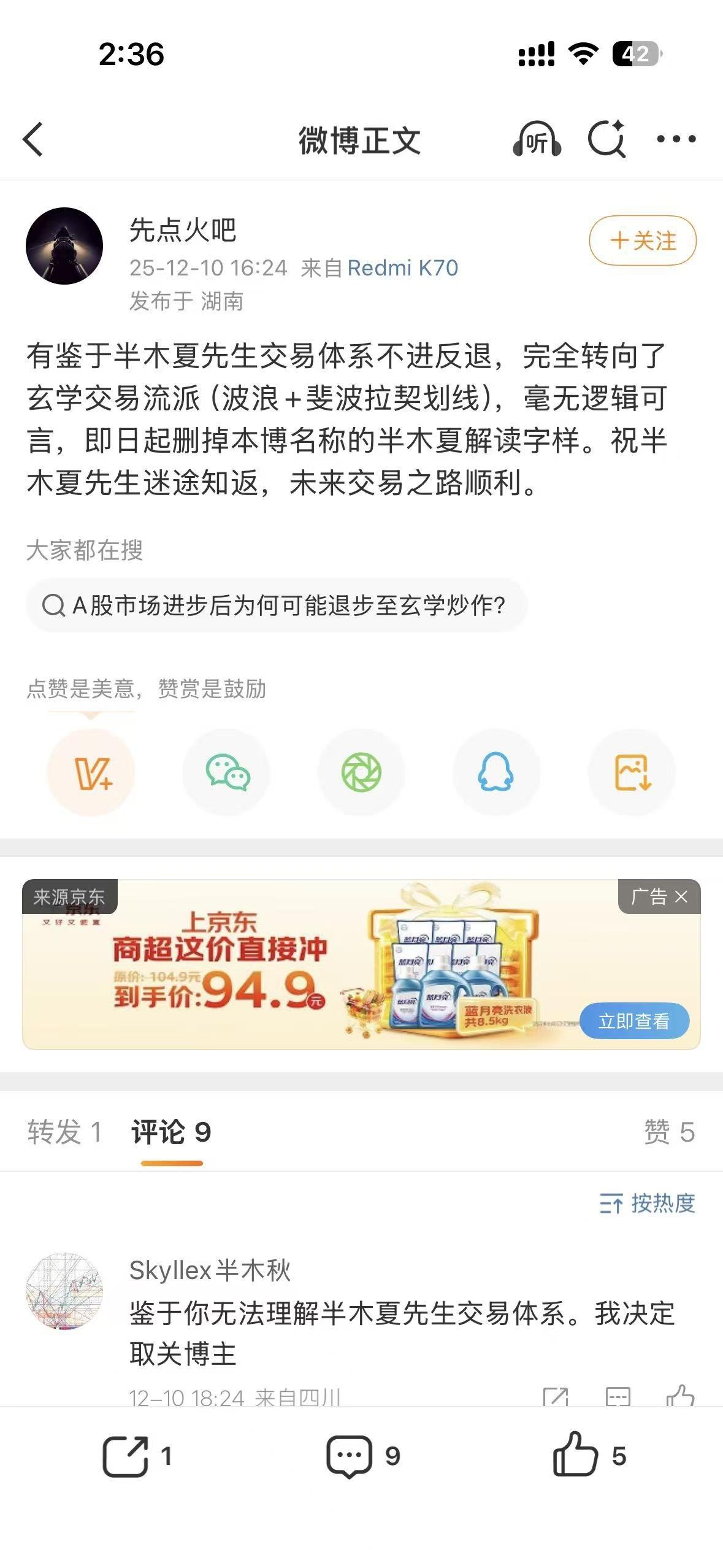Tap 立即查看 on the JD ad
The image size is (723, 1568).
pyautogui.click(x=633, y=1021)
